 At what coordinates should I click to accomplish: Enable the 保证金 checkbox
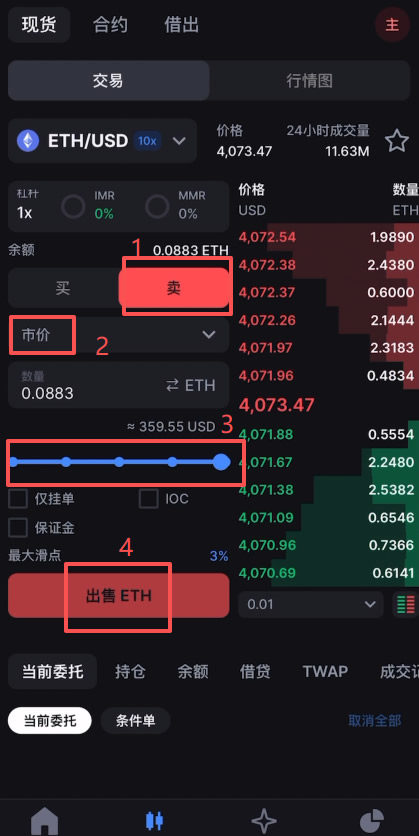coord(18,528)
